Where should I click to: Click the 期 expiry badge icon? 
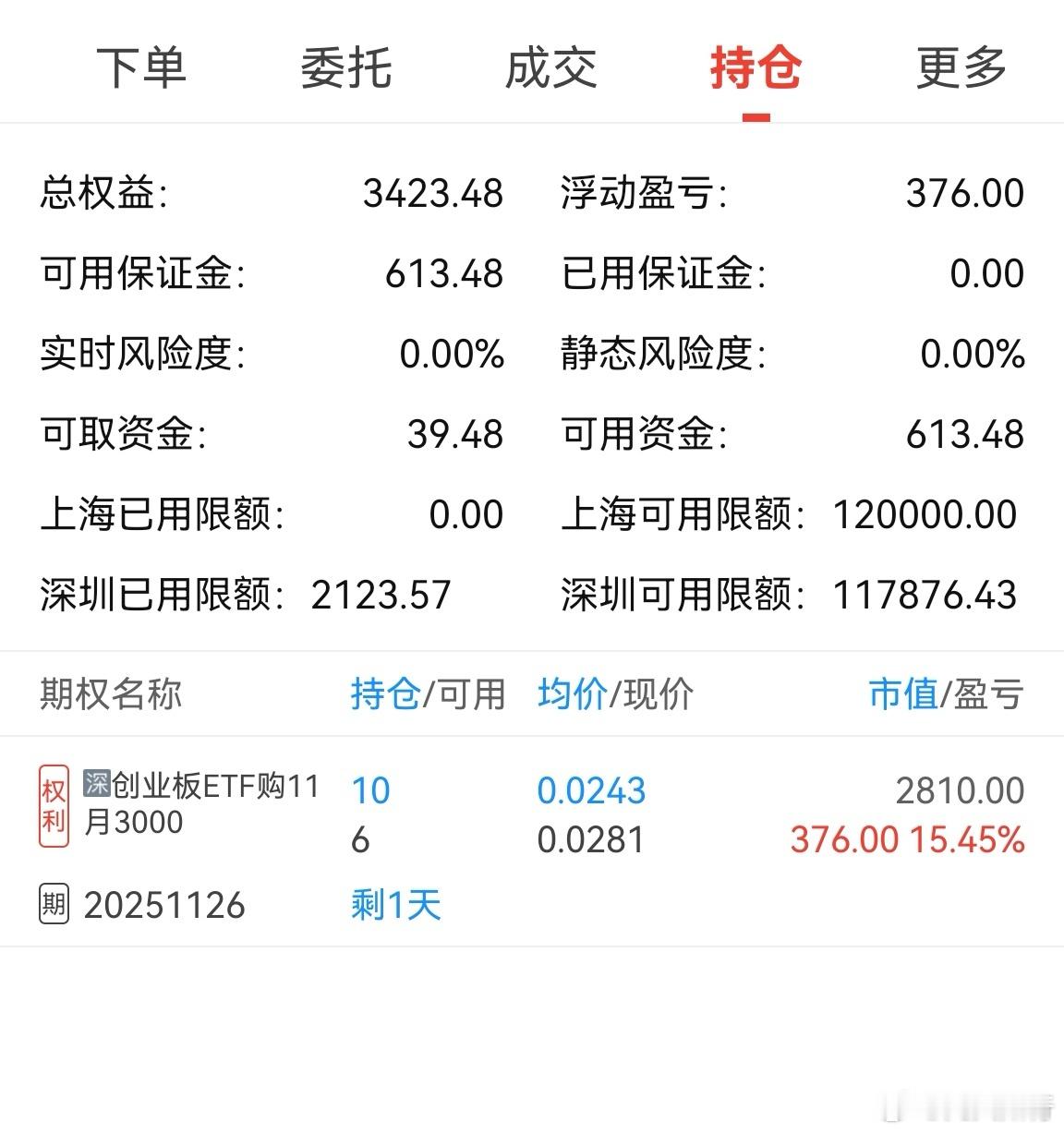53,903
